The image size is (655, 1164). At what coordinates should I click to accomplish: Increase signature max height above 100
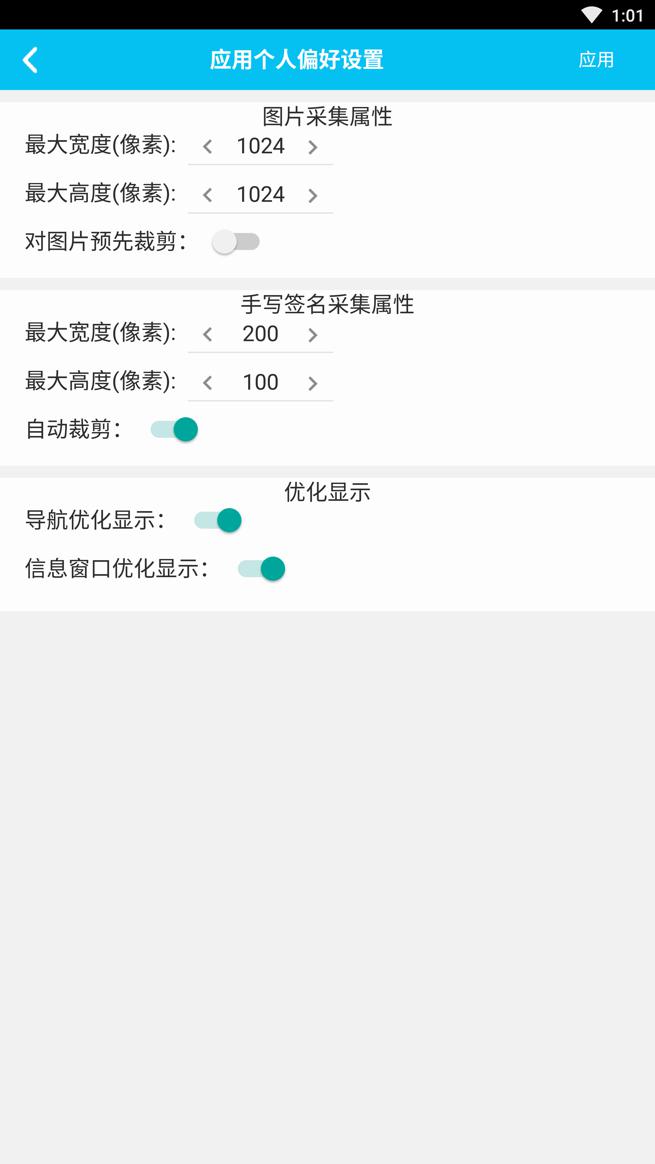click(313, 383)
